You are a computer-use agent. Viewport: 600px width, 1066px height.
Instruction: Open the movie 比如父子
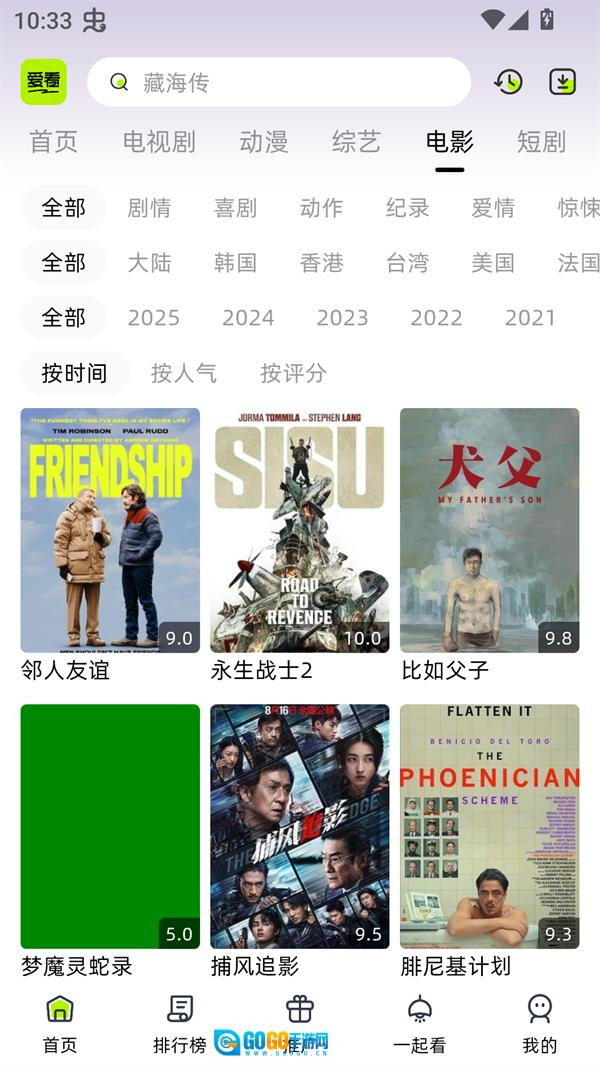click(x=489, y=530)
